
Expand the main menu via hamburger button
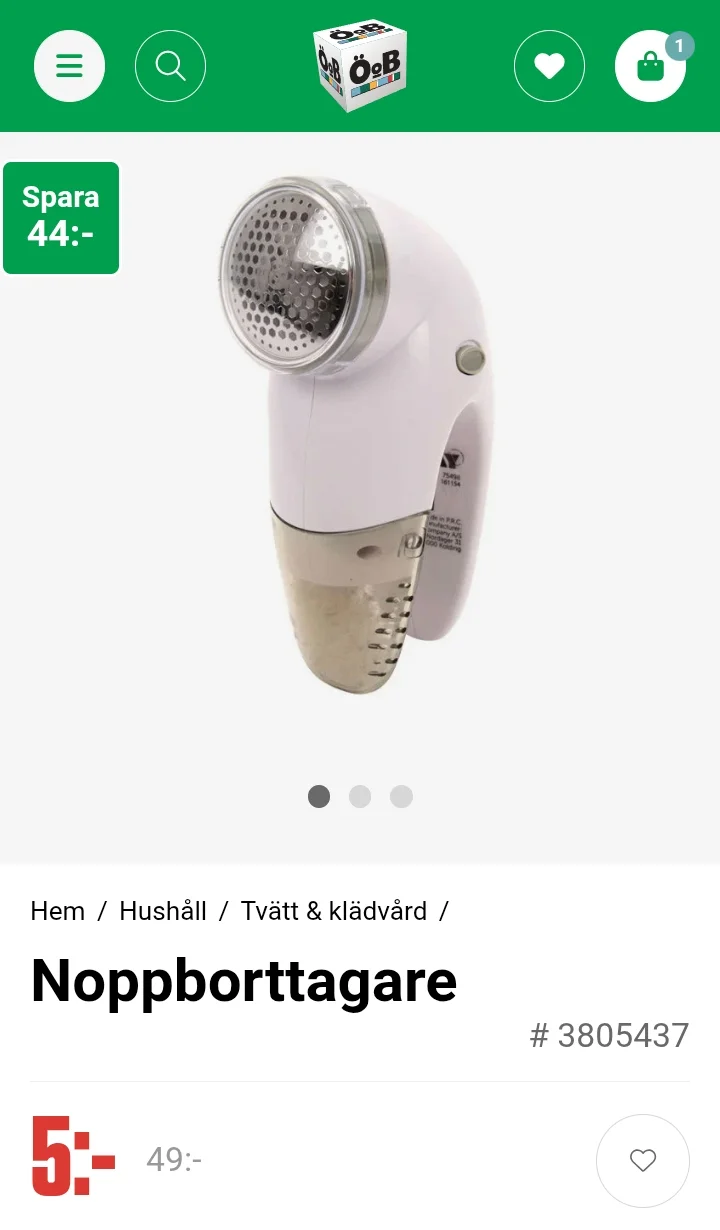[x=69, y=65]
